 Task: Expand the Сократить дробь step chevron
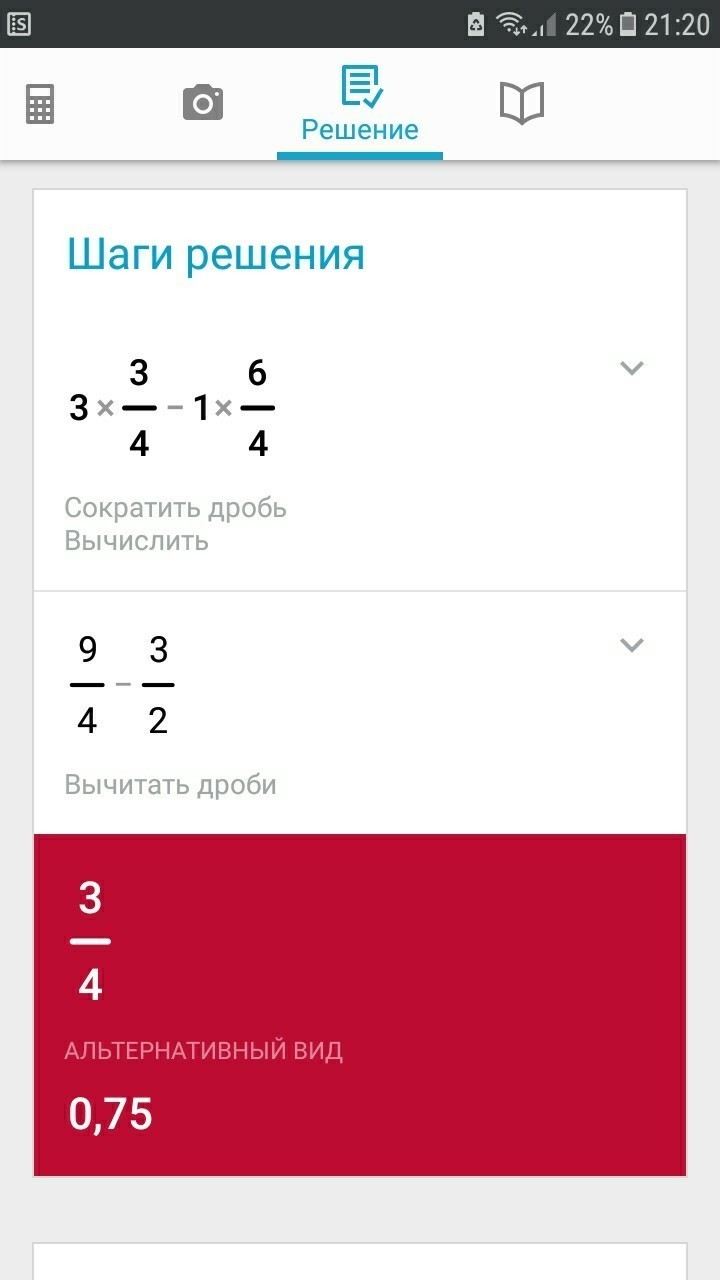point(631,368)
